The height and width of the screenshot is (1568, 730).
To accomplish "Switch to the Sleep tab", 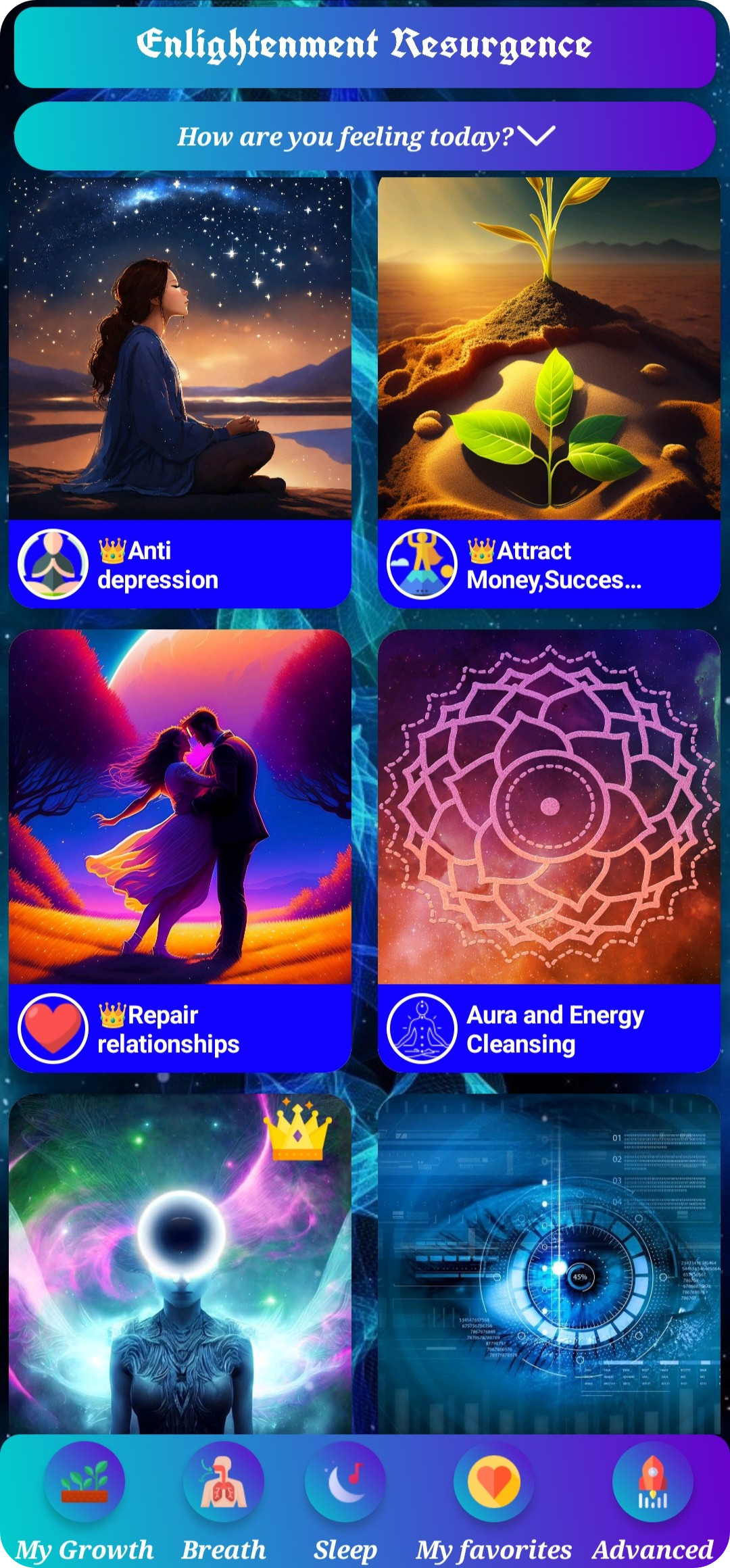I will [x=345, y=1502].
